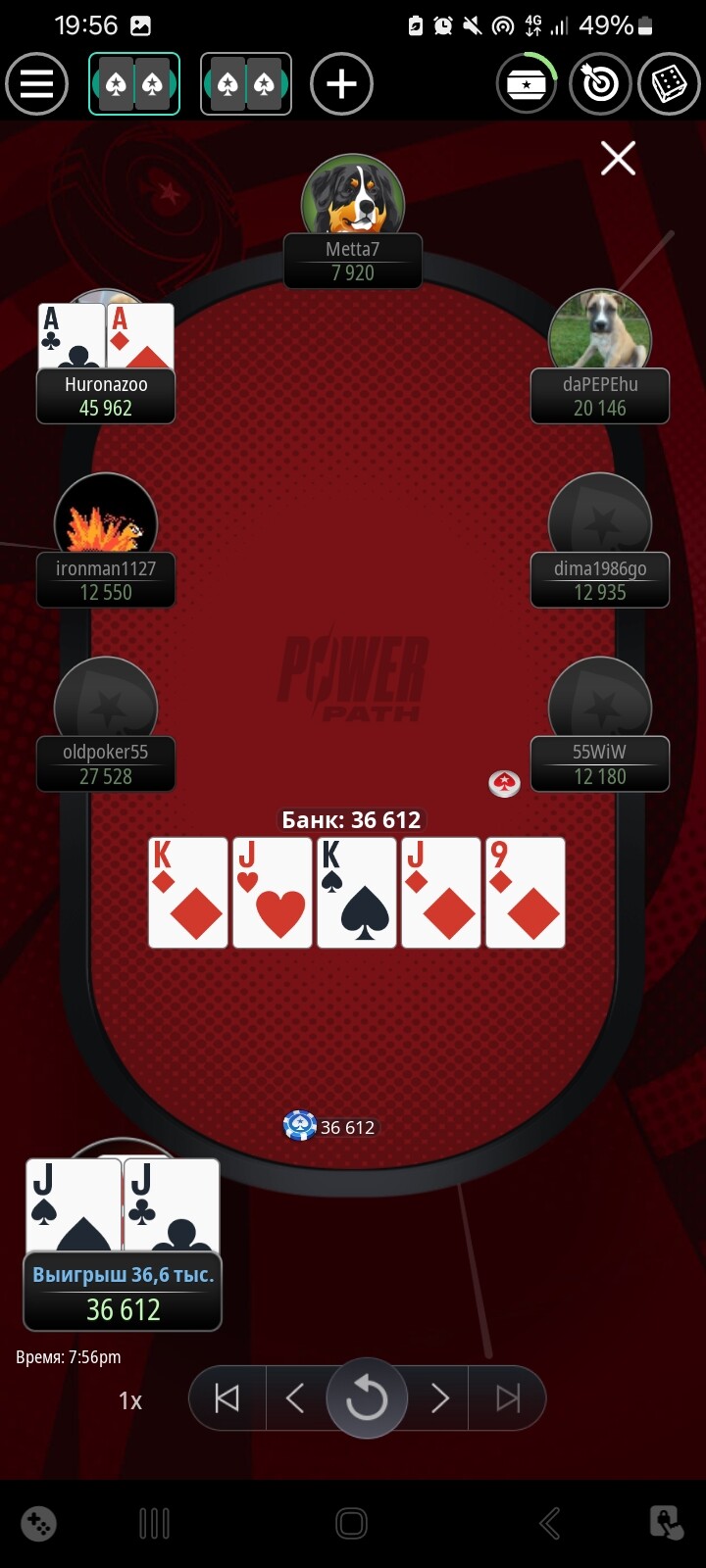Tap the system back button
The image size is (706, 1568).
(x=550, y=1523)
